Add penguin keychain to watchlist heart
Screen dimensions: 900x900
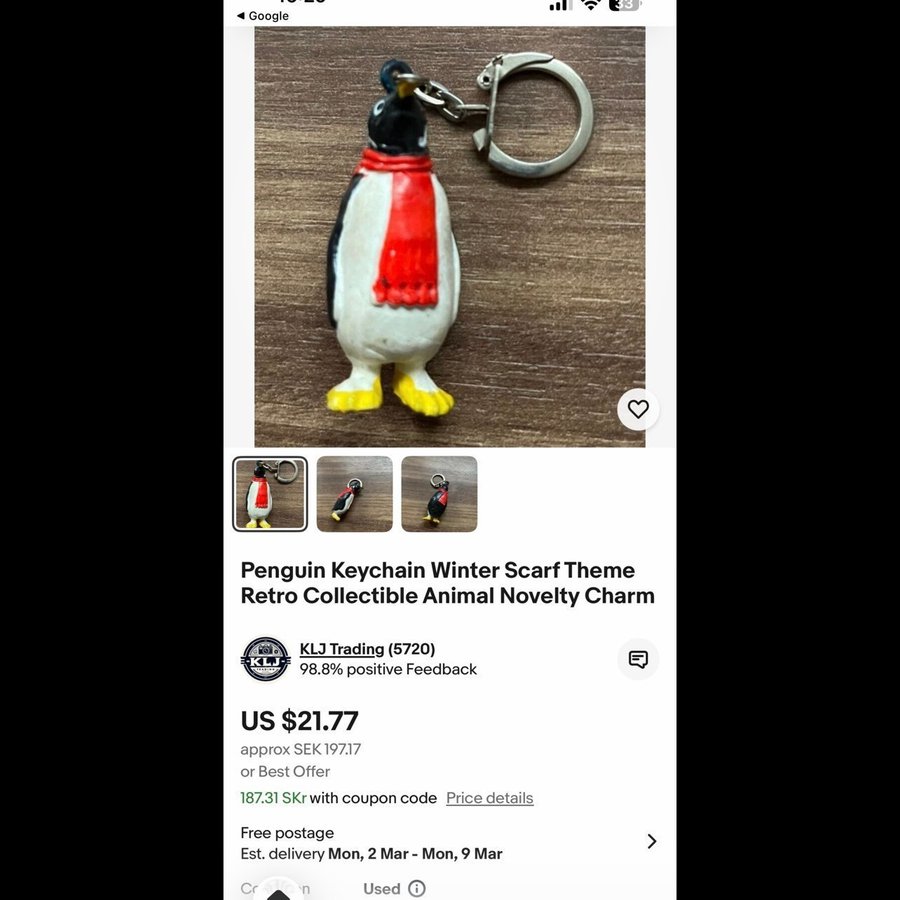coord(638,409)
